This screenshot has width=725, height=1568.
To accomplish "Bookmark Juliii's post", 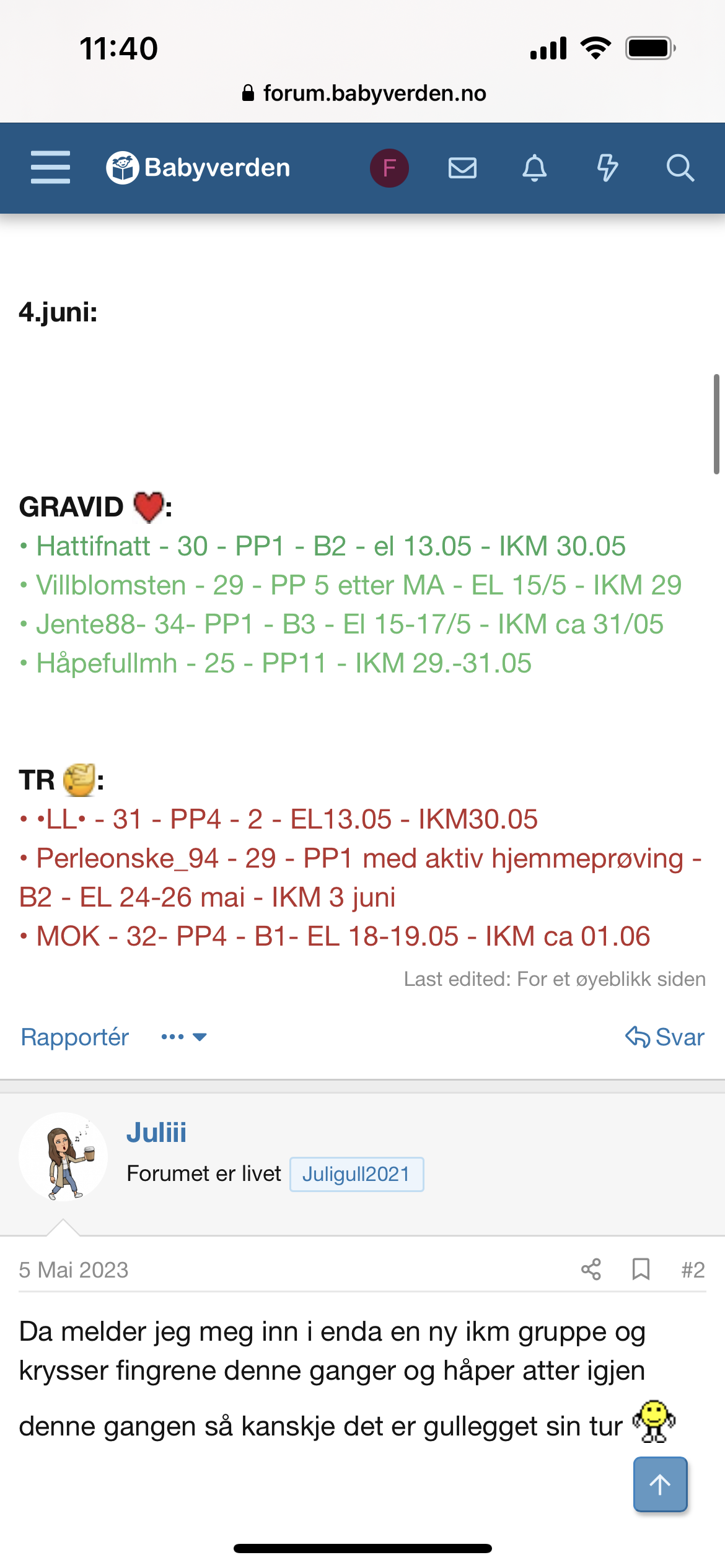I will click(x=641, y=1270).
